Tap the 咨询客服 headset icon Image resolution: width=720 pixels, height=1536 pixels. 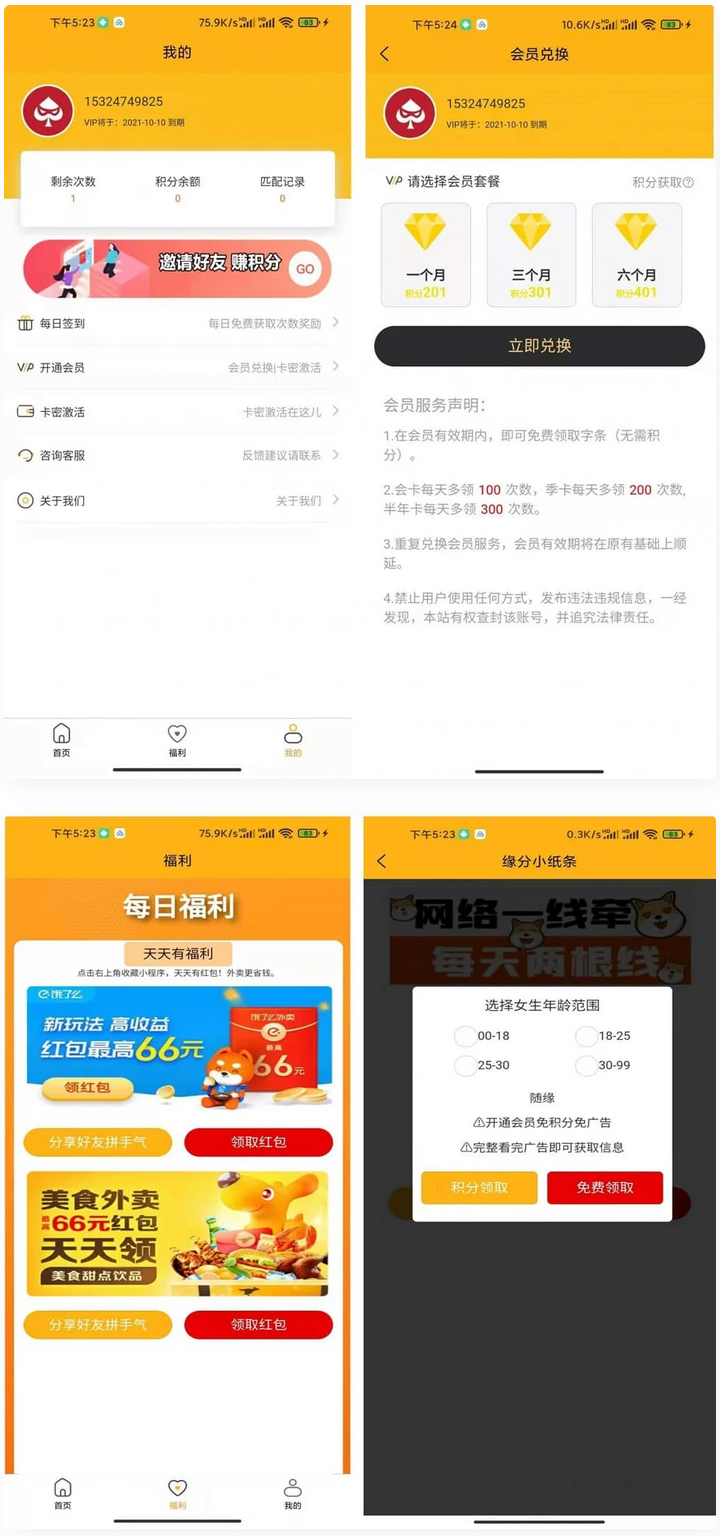pos(27,454)
